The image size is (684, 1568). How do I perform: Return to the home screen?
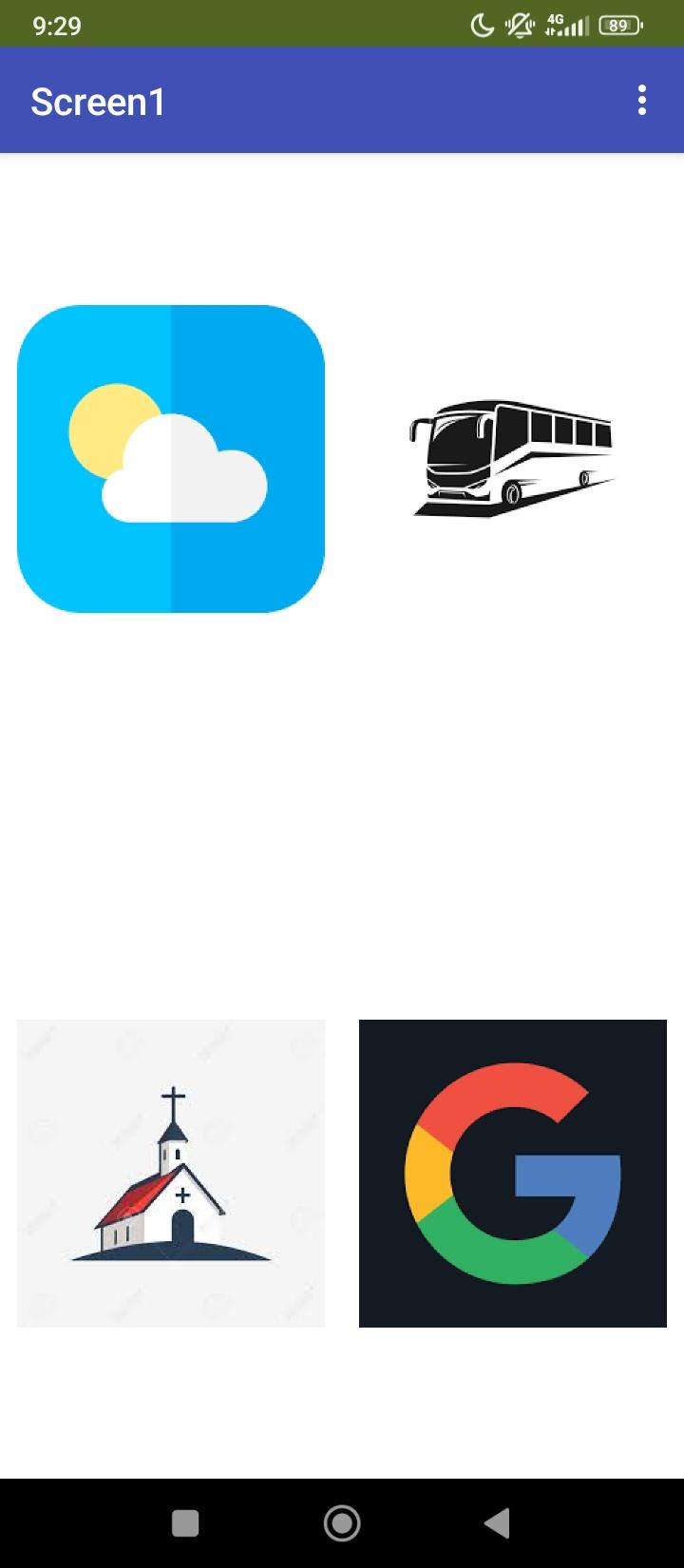[x=342, y=1523]
